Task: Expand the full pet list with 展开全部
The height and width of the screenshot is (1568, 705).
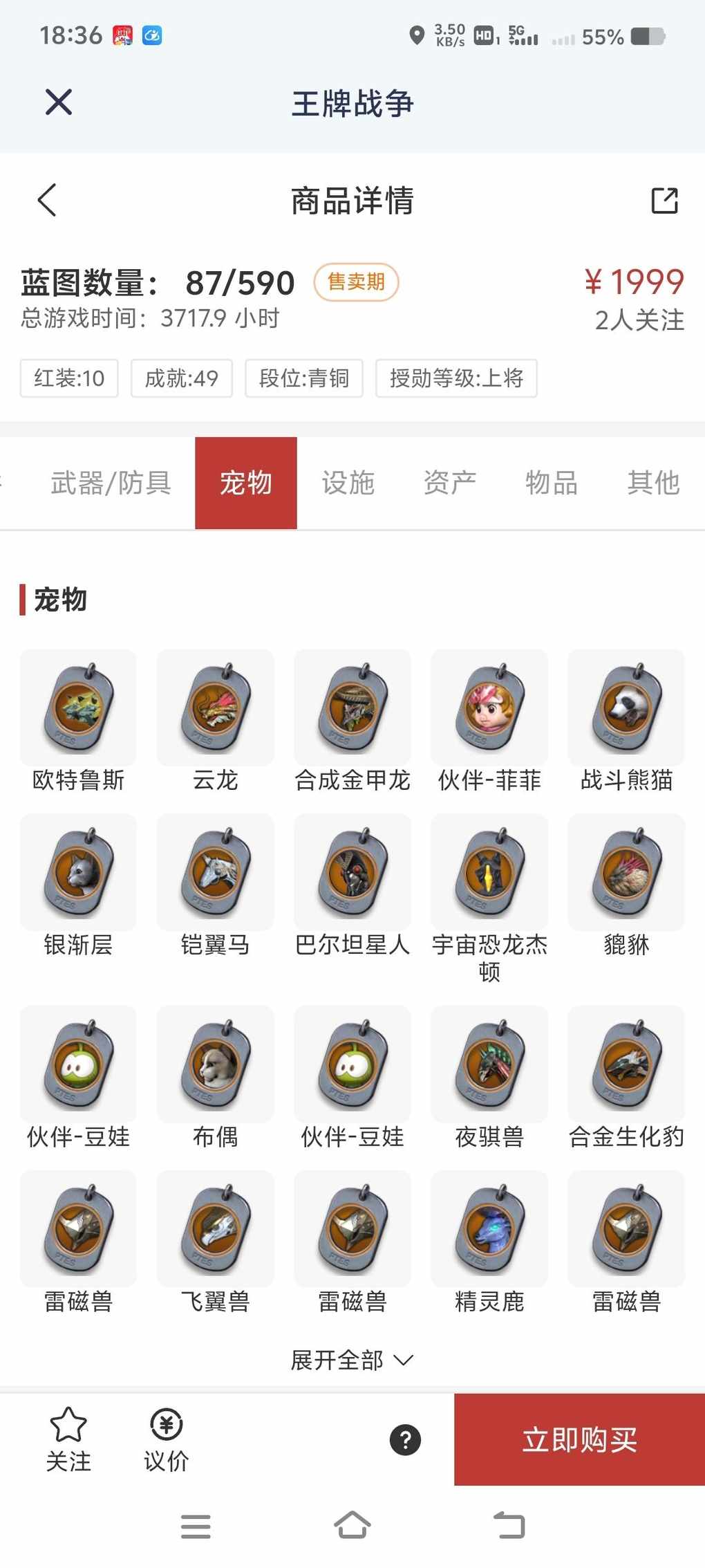Action: [x=352, y=1361]
